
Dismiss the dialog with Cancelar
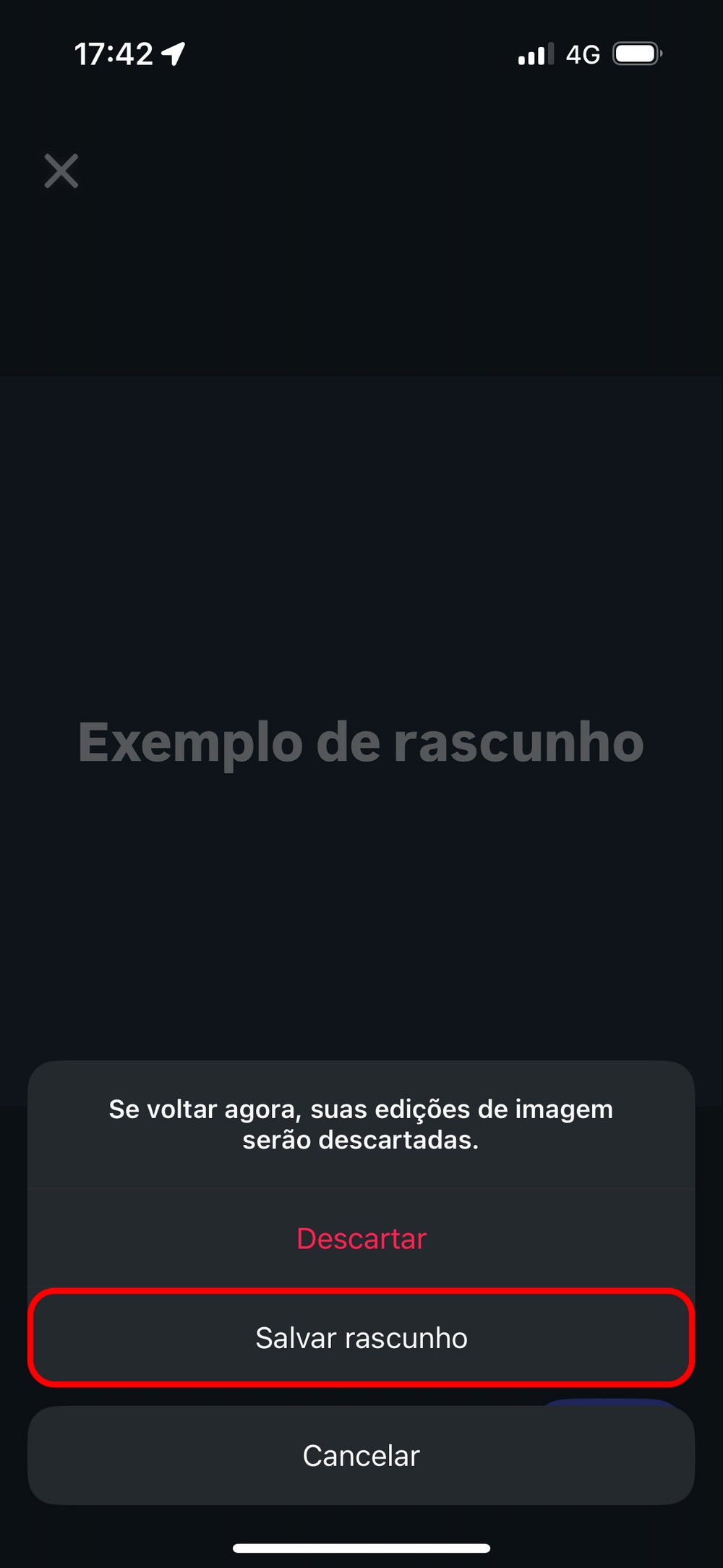click(x=361, y=1456)
